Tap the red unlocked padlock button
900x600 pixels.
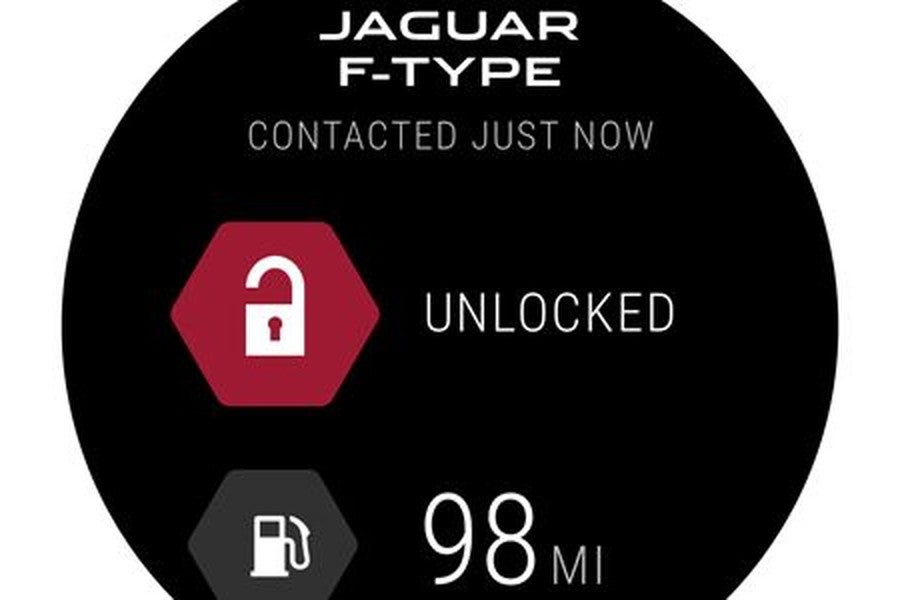(274, 314)
